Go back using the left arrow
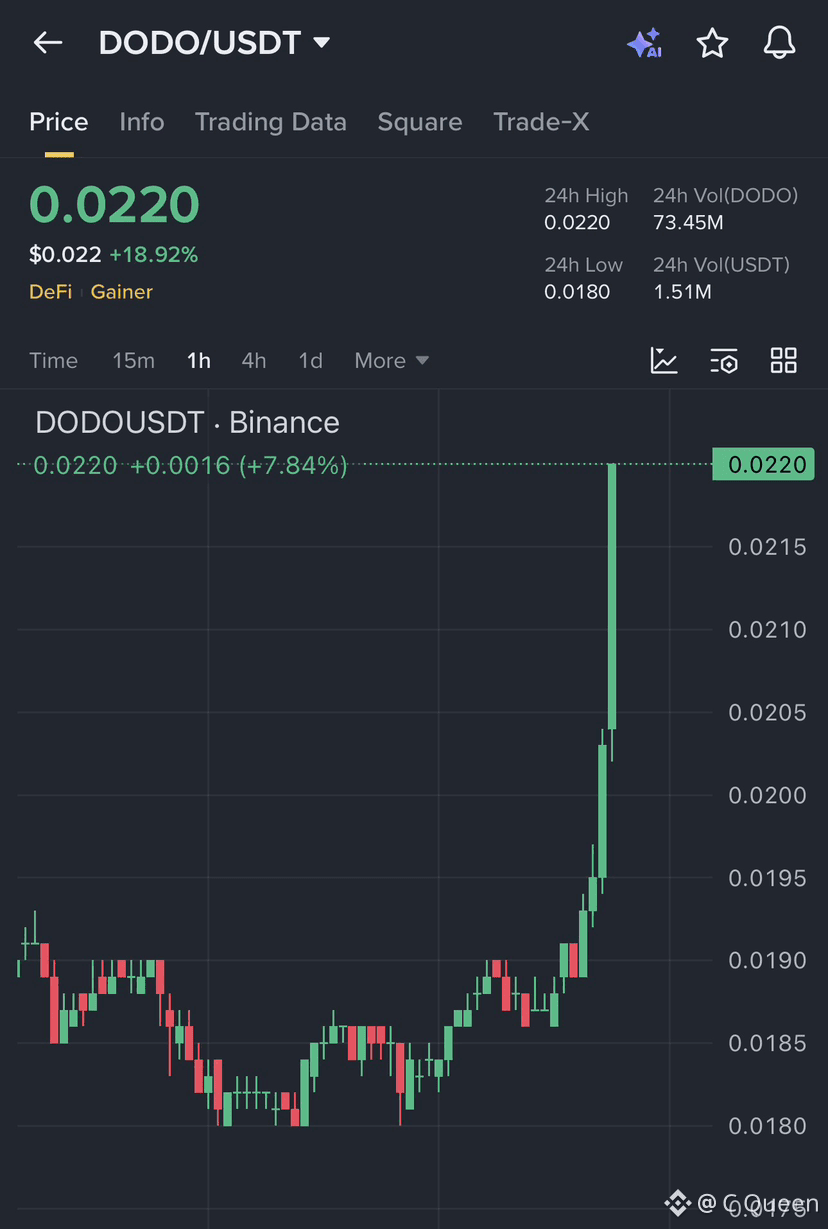Viewport: 828px width, 1229px height. pos(47,42)
